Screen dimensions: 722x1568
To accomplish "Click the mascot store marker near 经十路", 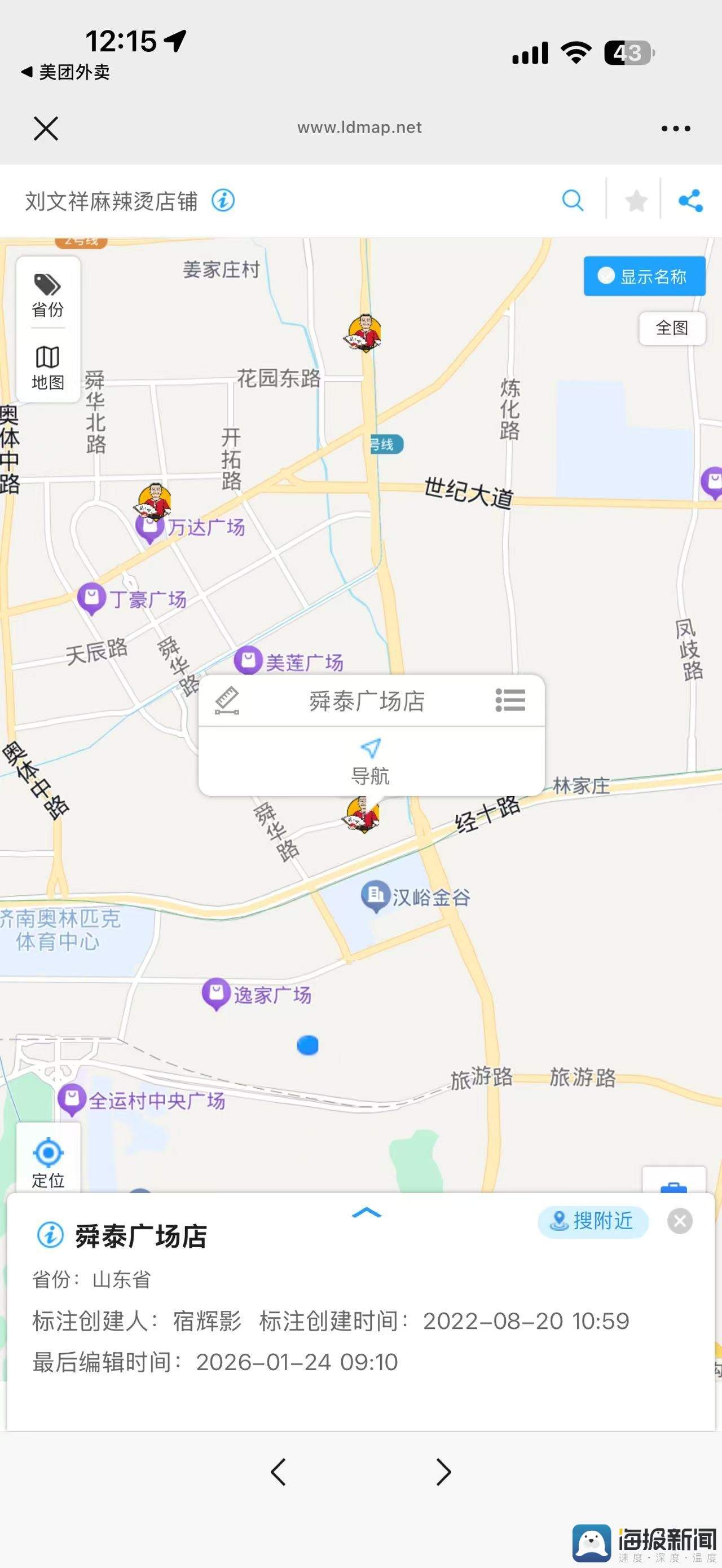I will coord(362,818).
